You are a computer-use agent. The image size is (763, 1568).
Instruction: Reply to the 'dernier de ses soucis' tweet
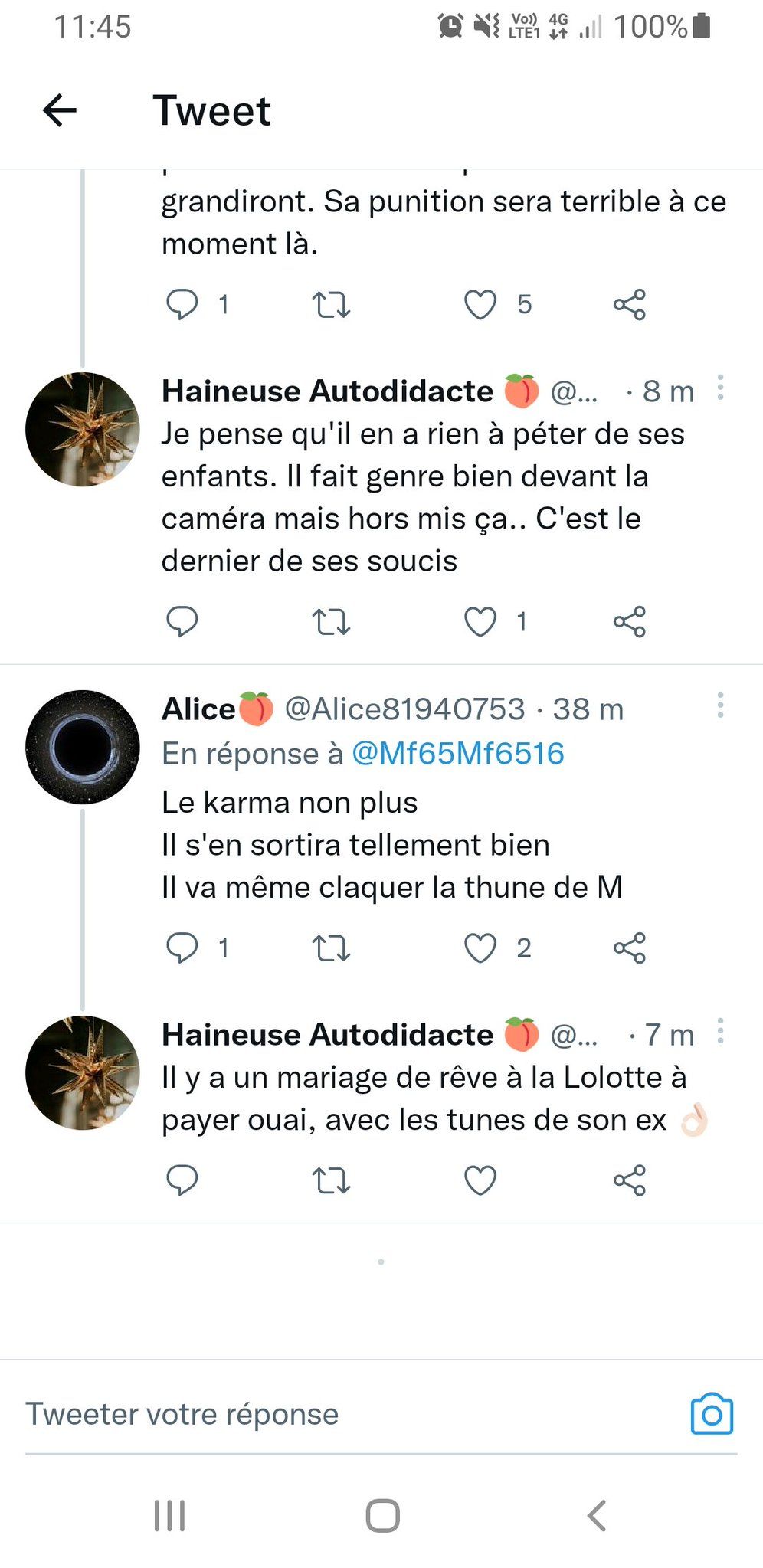pos(182,621)
